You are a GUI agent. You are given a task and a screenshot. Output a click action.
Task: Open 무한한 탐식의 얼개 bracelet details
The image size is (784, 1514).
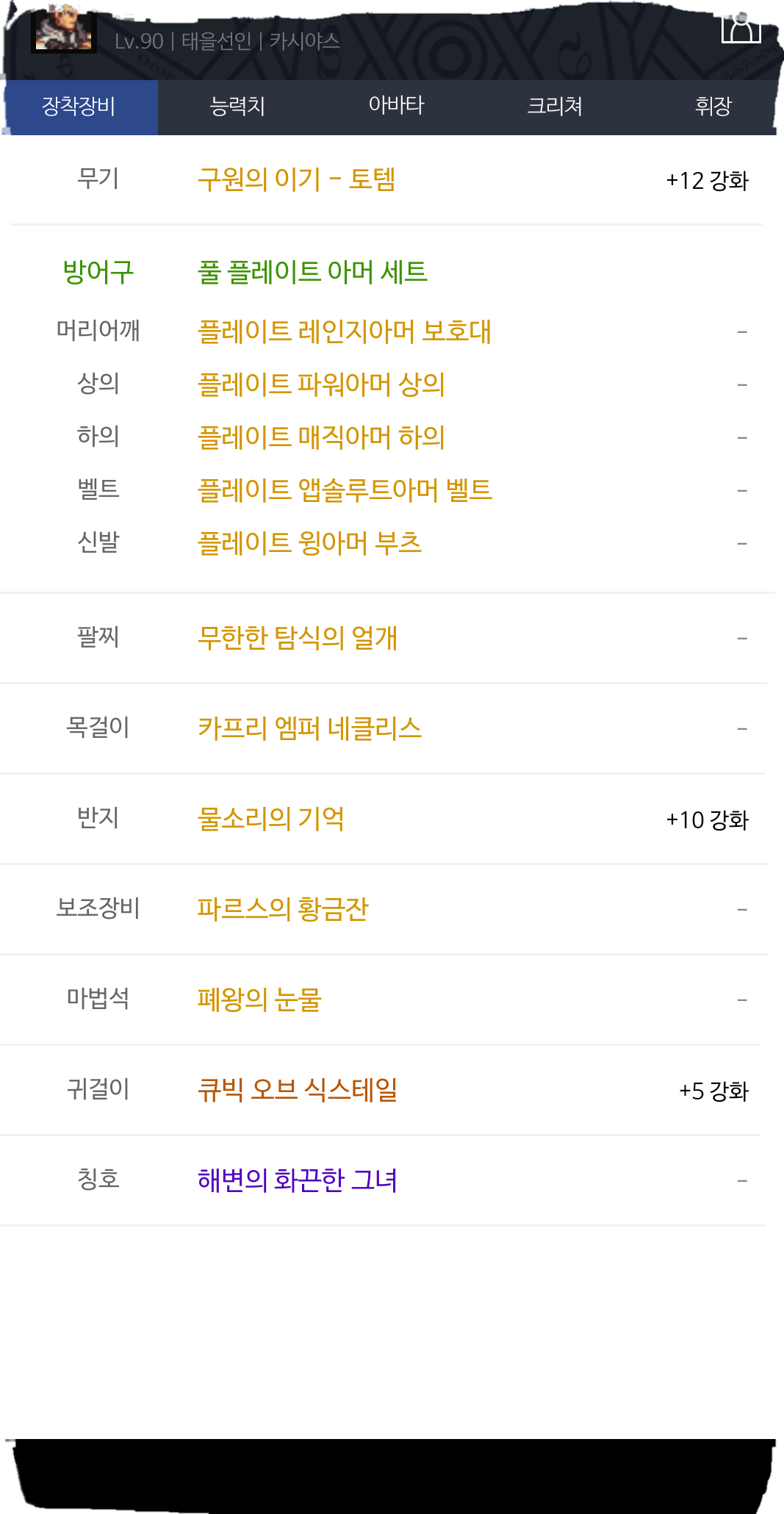[298, 638]
